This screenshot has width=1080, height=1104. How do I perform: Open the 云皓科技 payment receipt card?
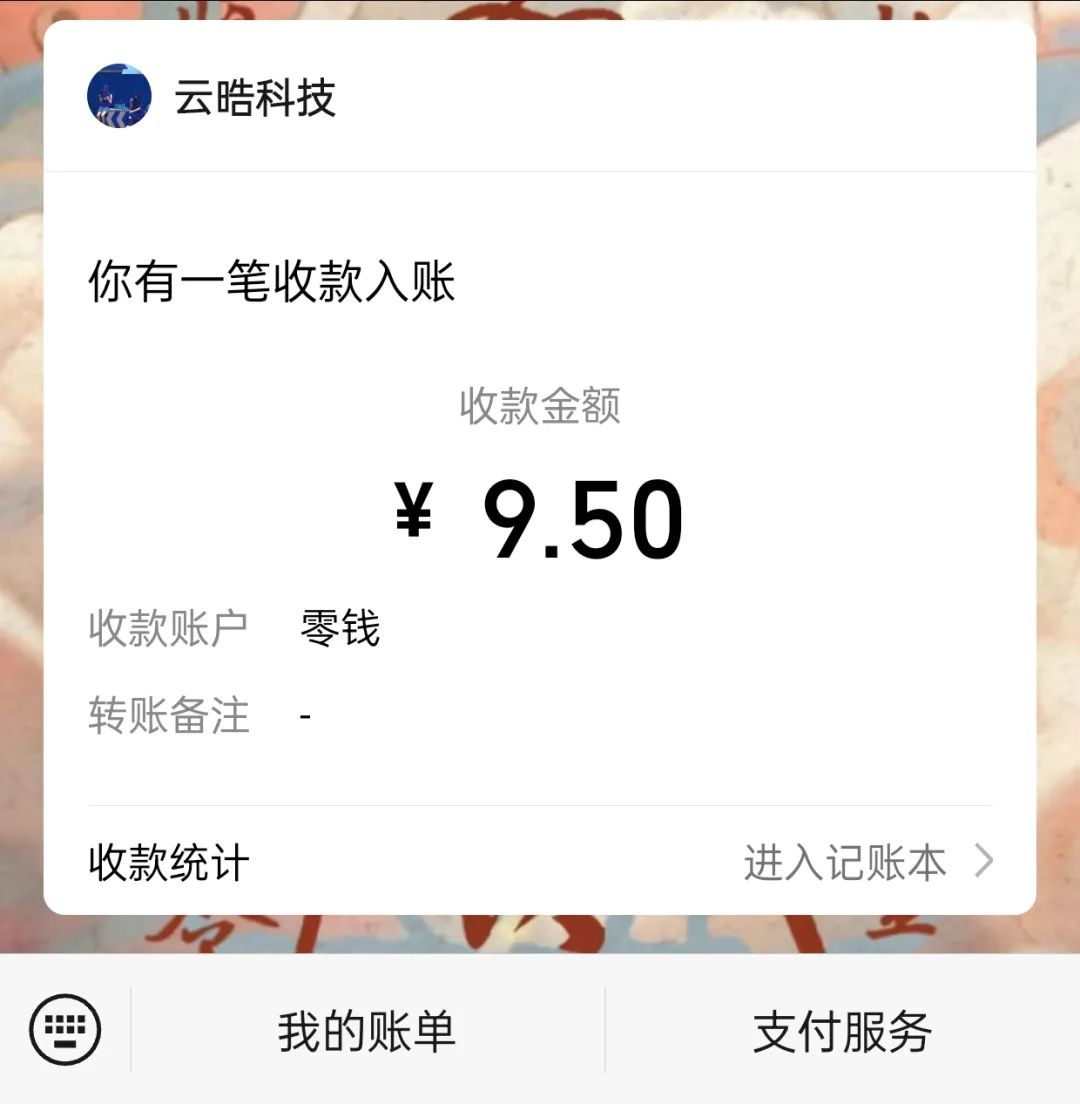540,500
